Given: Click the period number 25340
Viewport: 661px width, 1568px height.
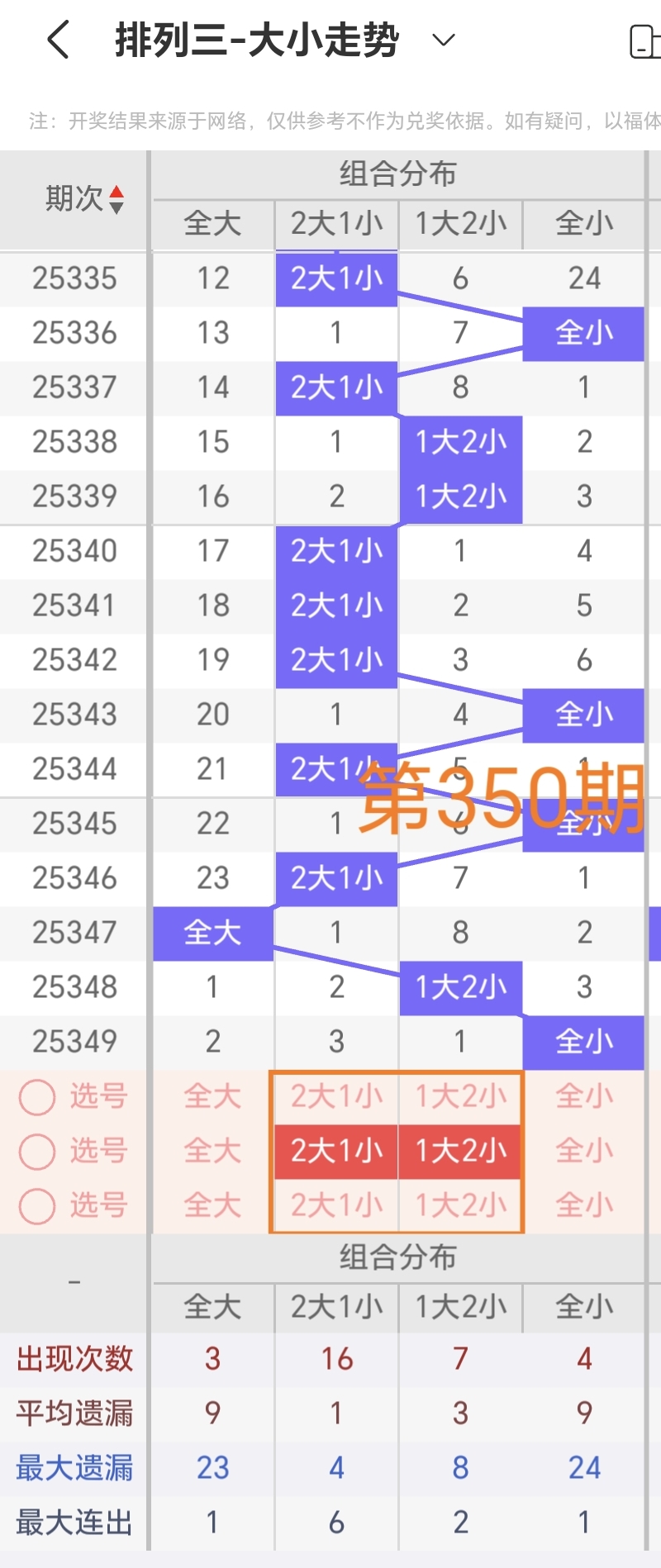Looking at the screenshot, I should click(x=73, y=551).
